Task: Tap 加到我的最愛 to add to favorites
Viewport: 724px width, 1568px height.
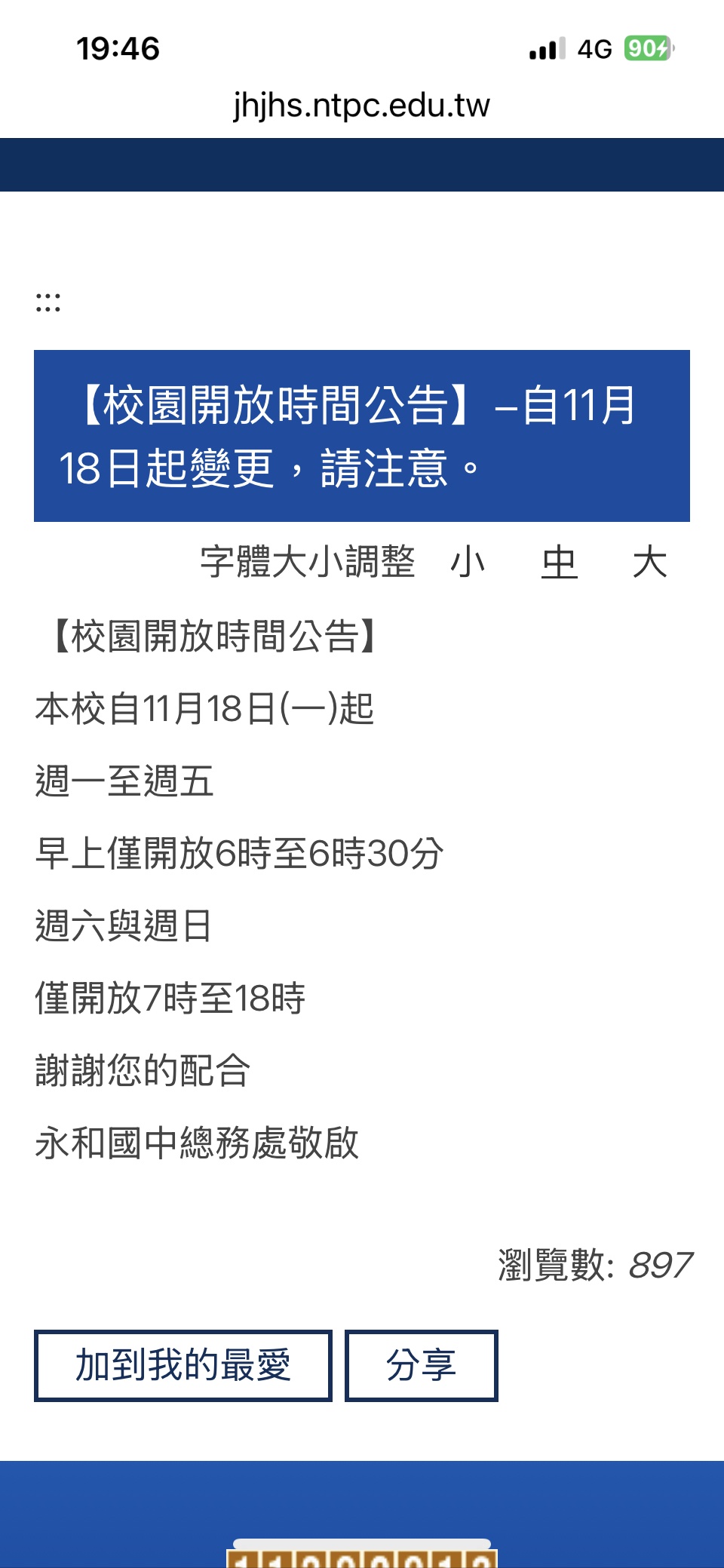Action: pos(183,1366)
